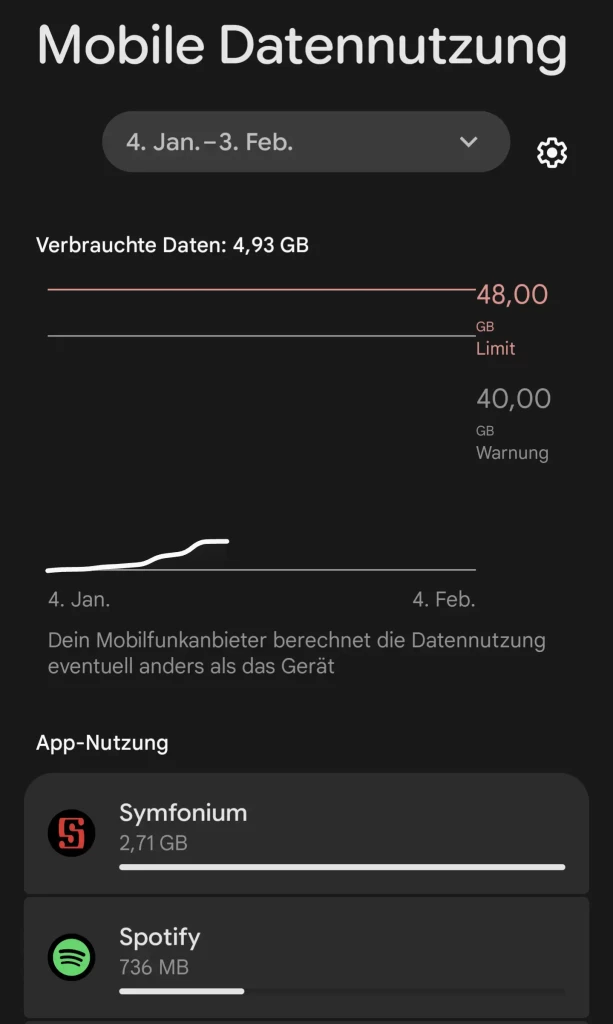Open Spotify app data usage

306,957
